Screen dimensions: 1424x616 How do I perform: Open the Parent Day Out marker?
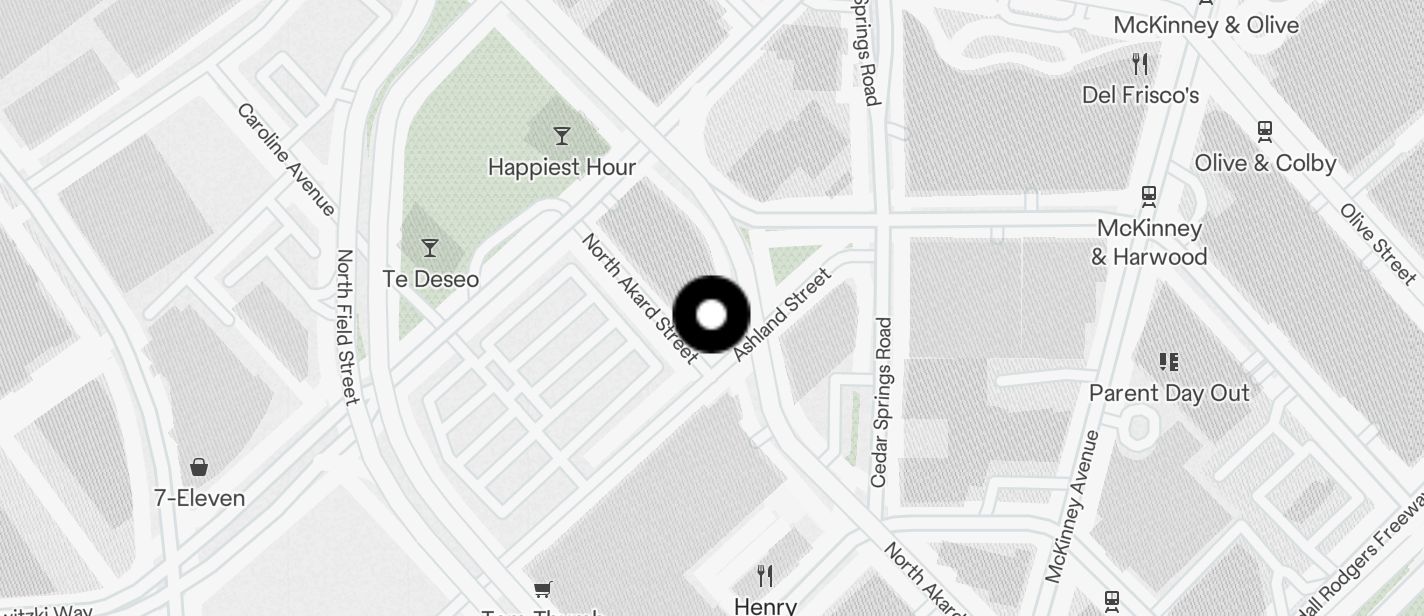(x=1168, y=362)
